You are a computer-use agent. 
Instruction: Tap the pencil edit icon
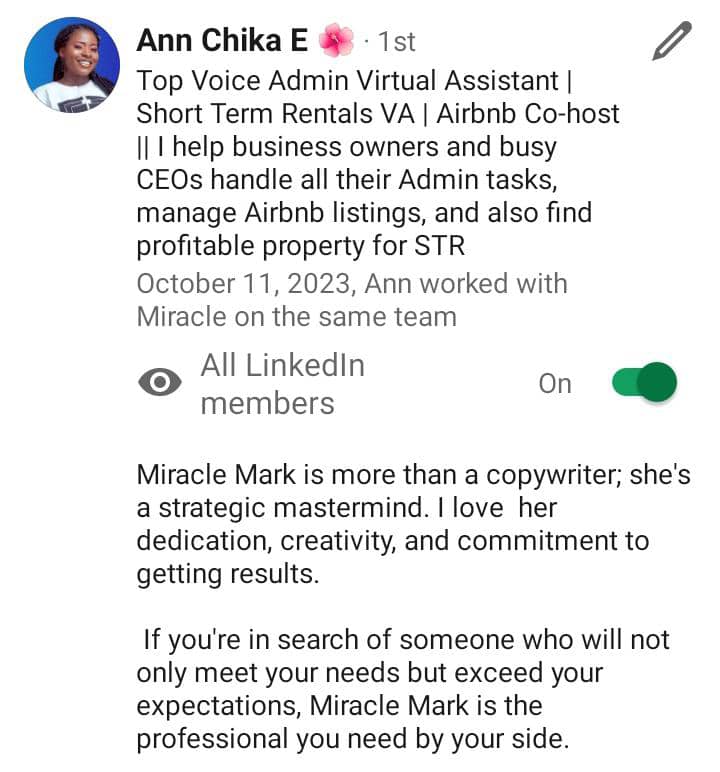(x=672, y=40)
